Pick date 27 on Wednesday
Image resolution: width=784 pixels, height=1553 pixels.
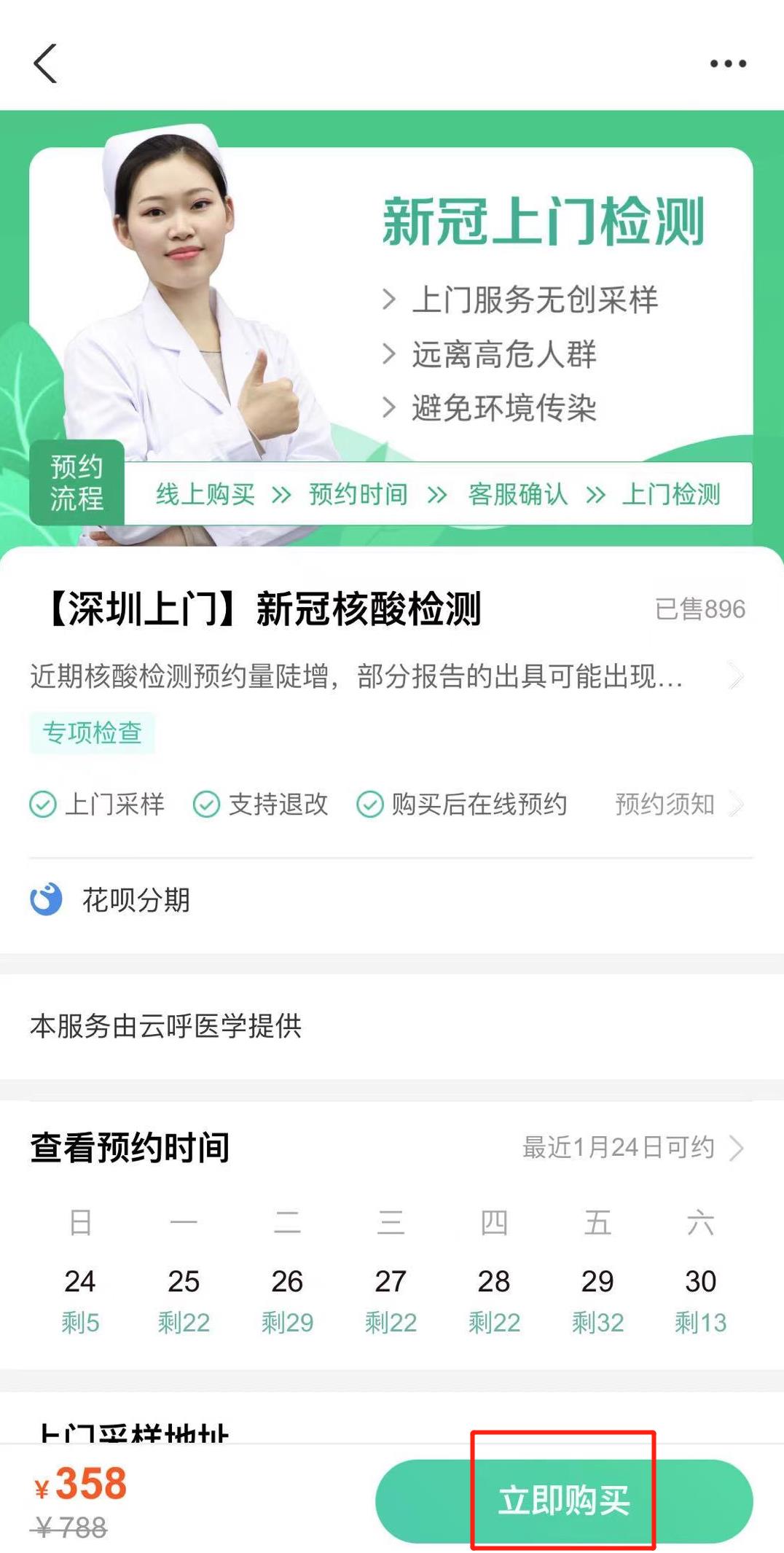pyautogui.click(x=391, y=1300)
